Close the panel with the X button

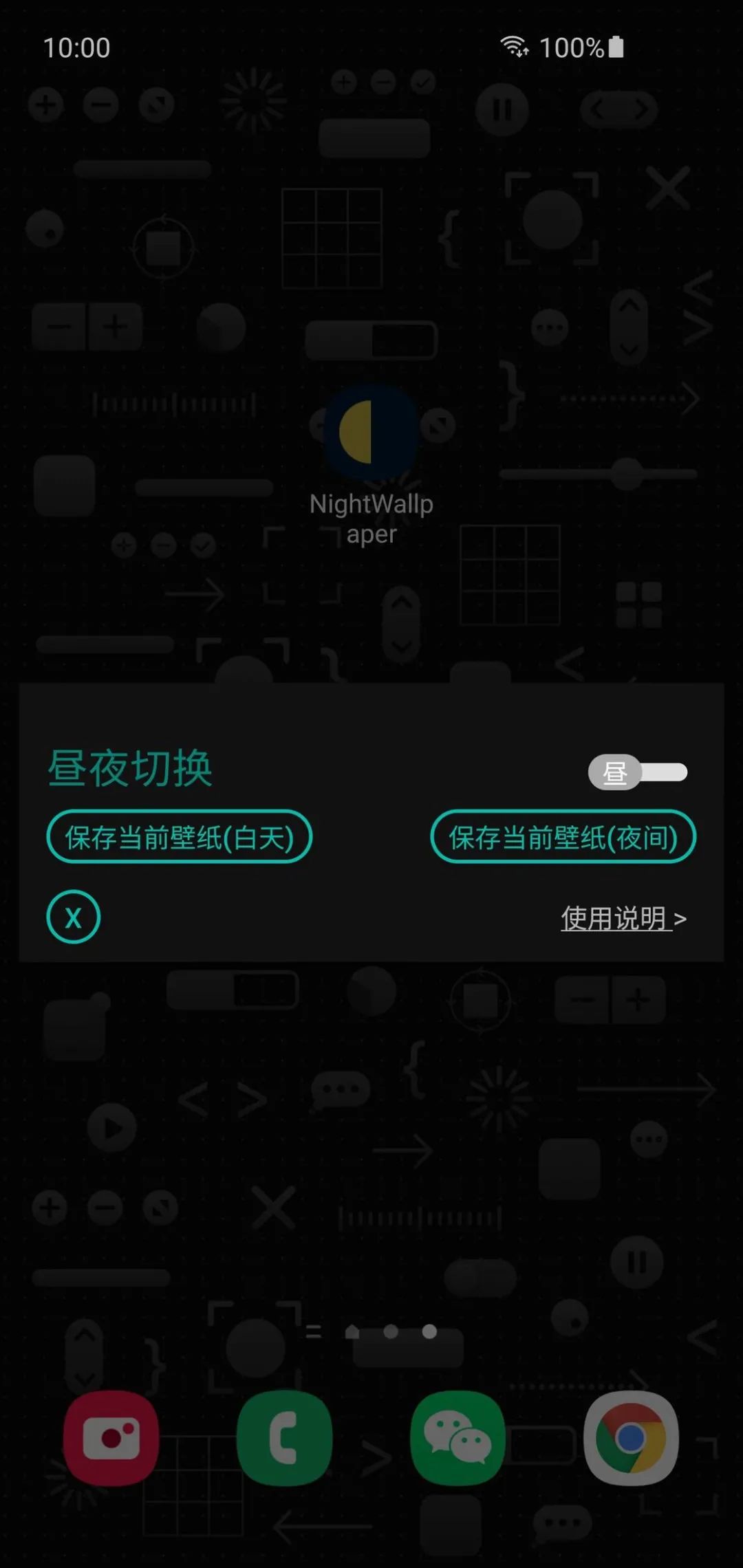pyautogui.click(x=73, y=917)
